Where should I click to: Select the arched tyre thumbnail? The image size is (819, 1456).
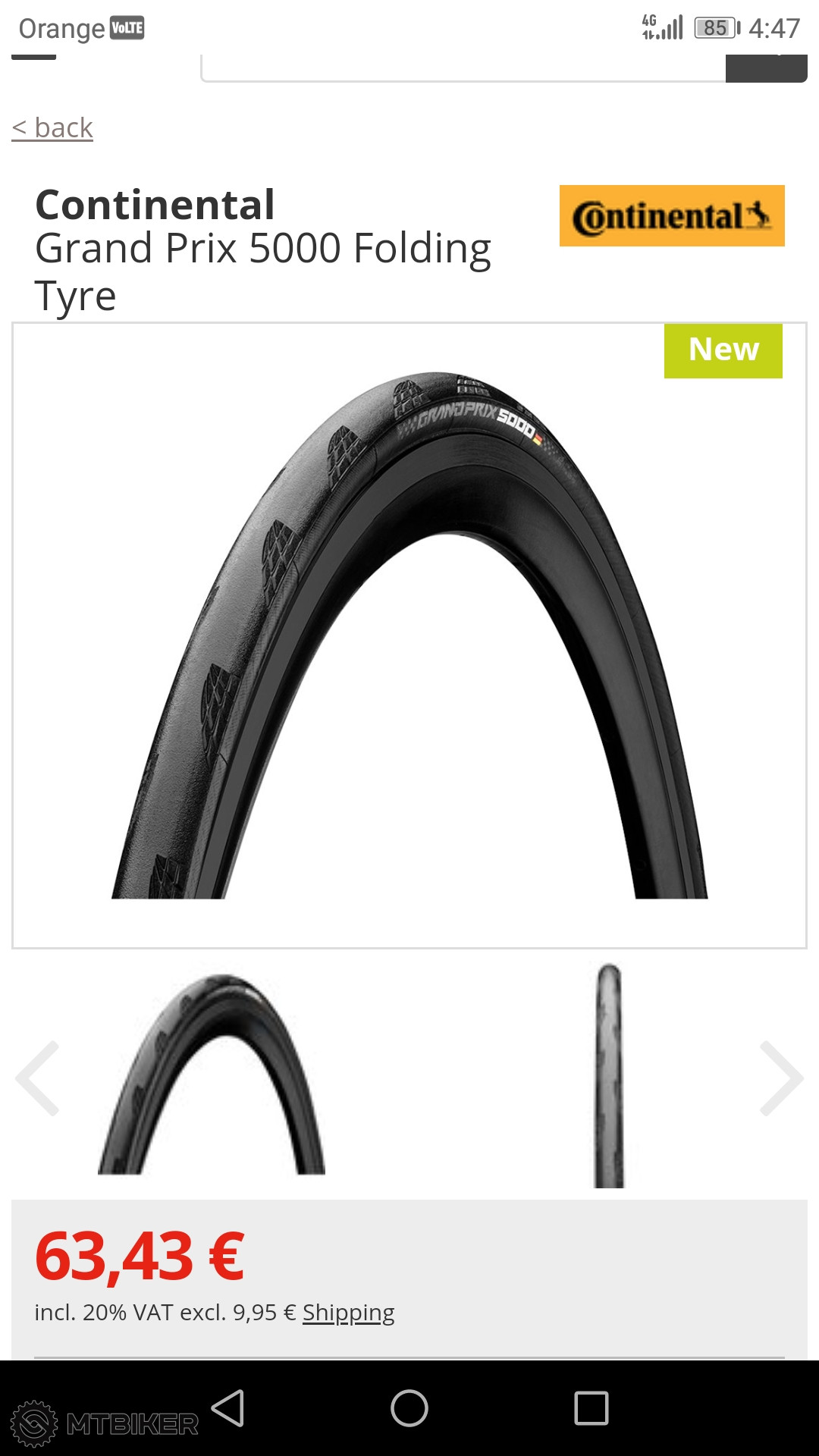(x=211, y=1075)
